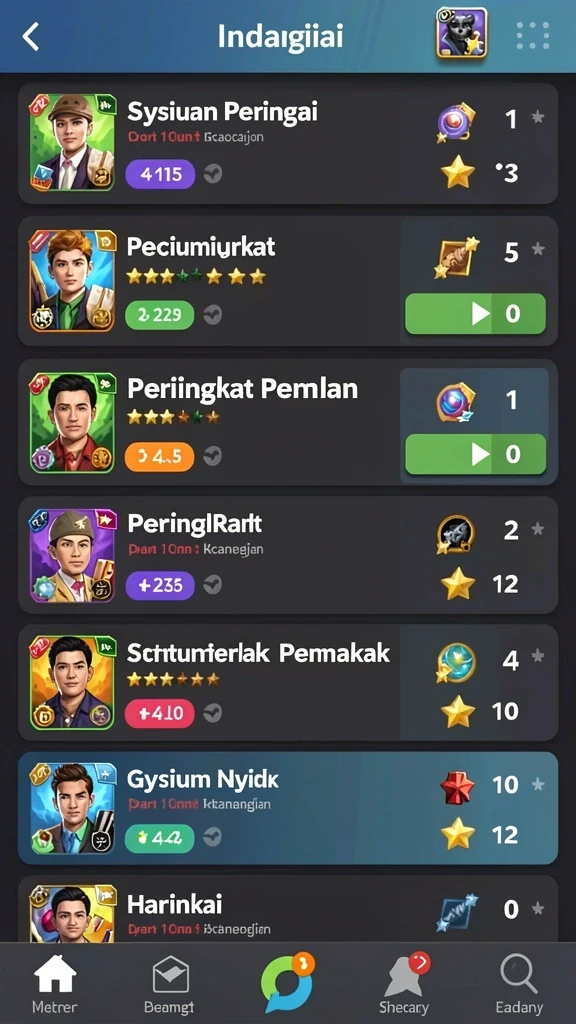Tap the green play button in Periingkat Pemlan row
This screenshot has height=1024, width=576.
(x=475, y=454)
